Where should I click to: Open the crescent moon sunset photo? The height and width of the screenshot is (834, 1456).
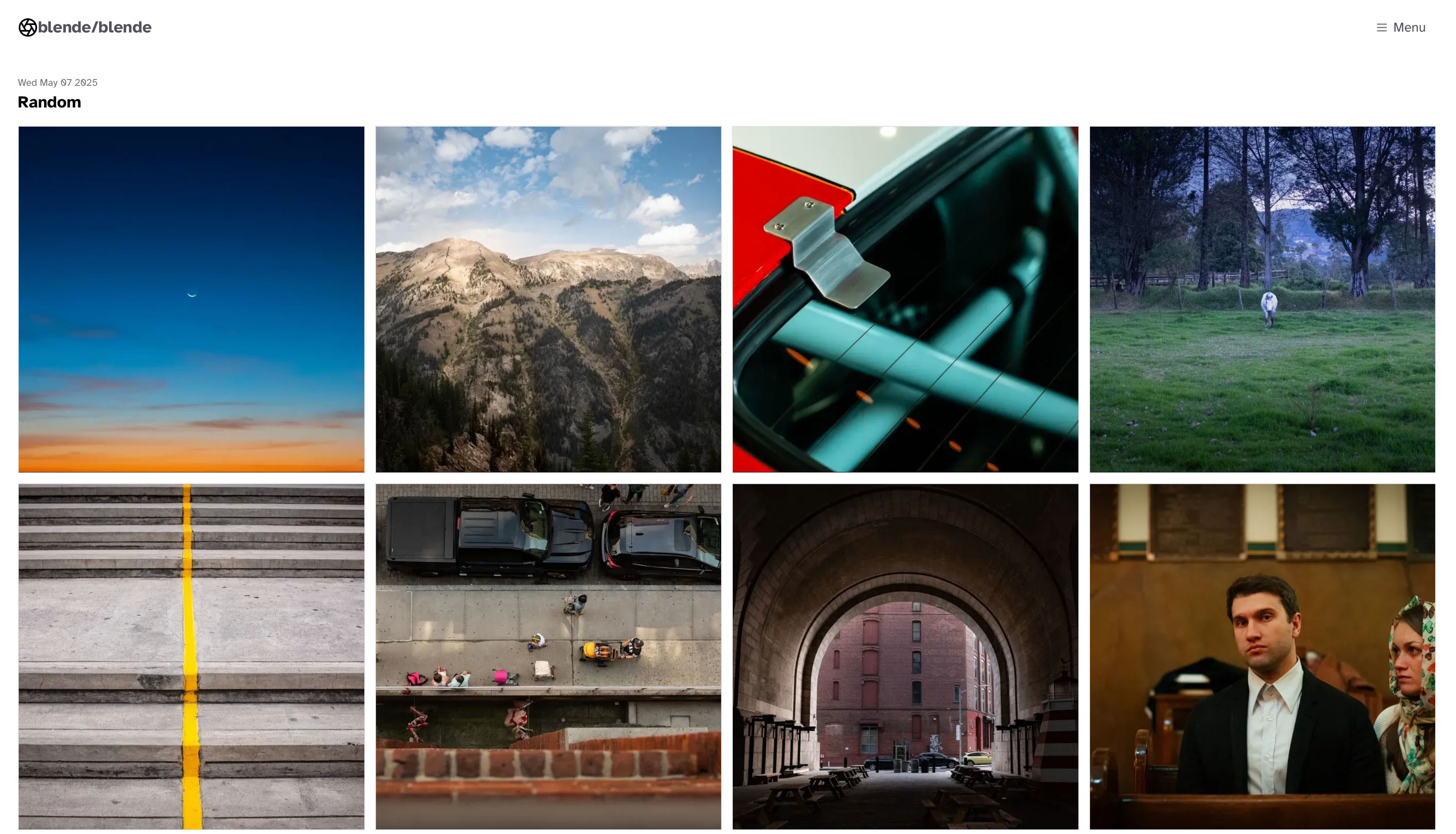click(191, 299)
